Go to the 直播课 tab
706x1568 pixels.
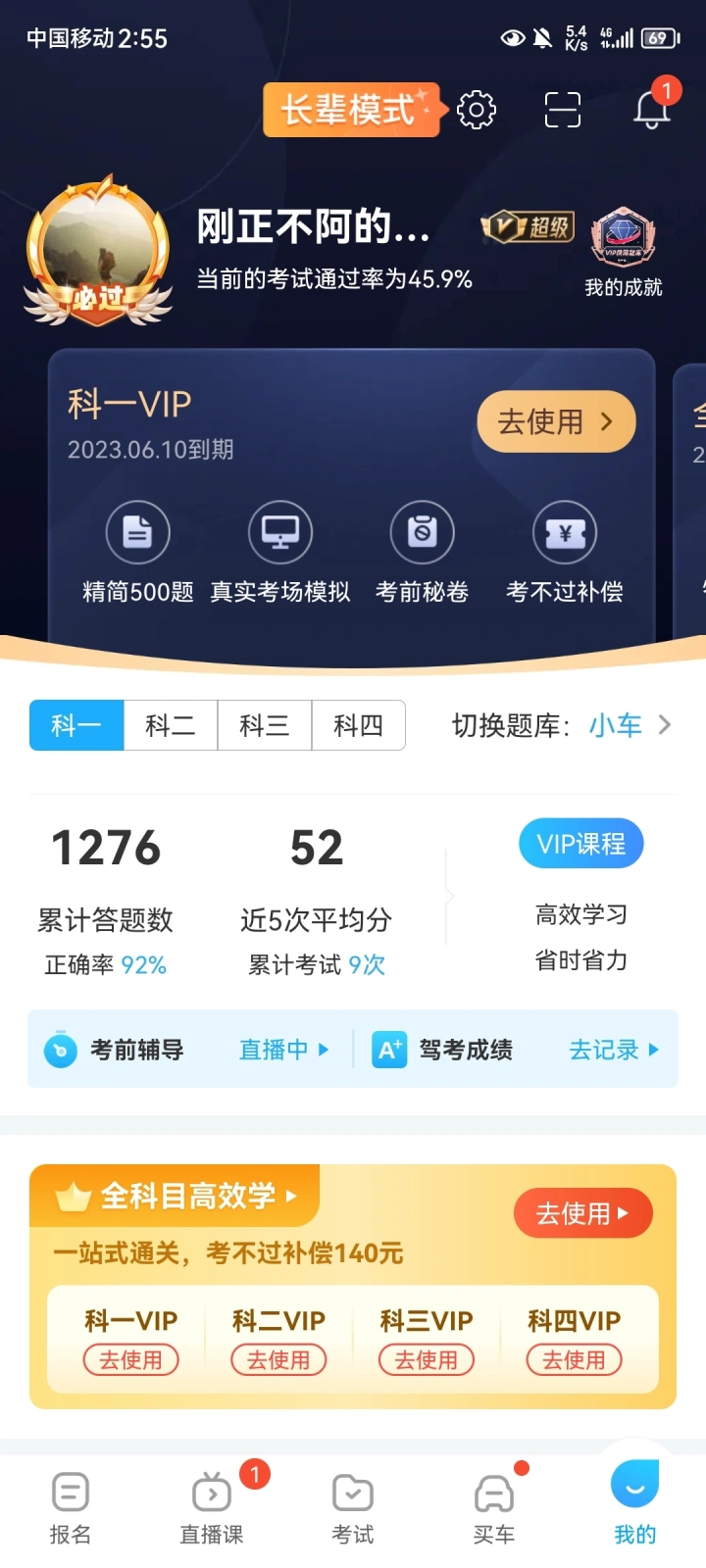(x=212, y=1508)
